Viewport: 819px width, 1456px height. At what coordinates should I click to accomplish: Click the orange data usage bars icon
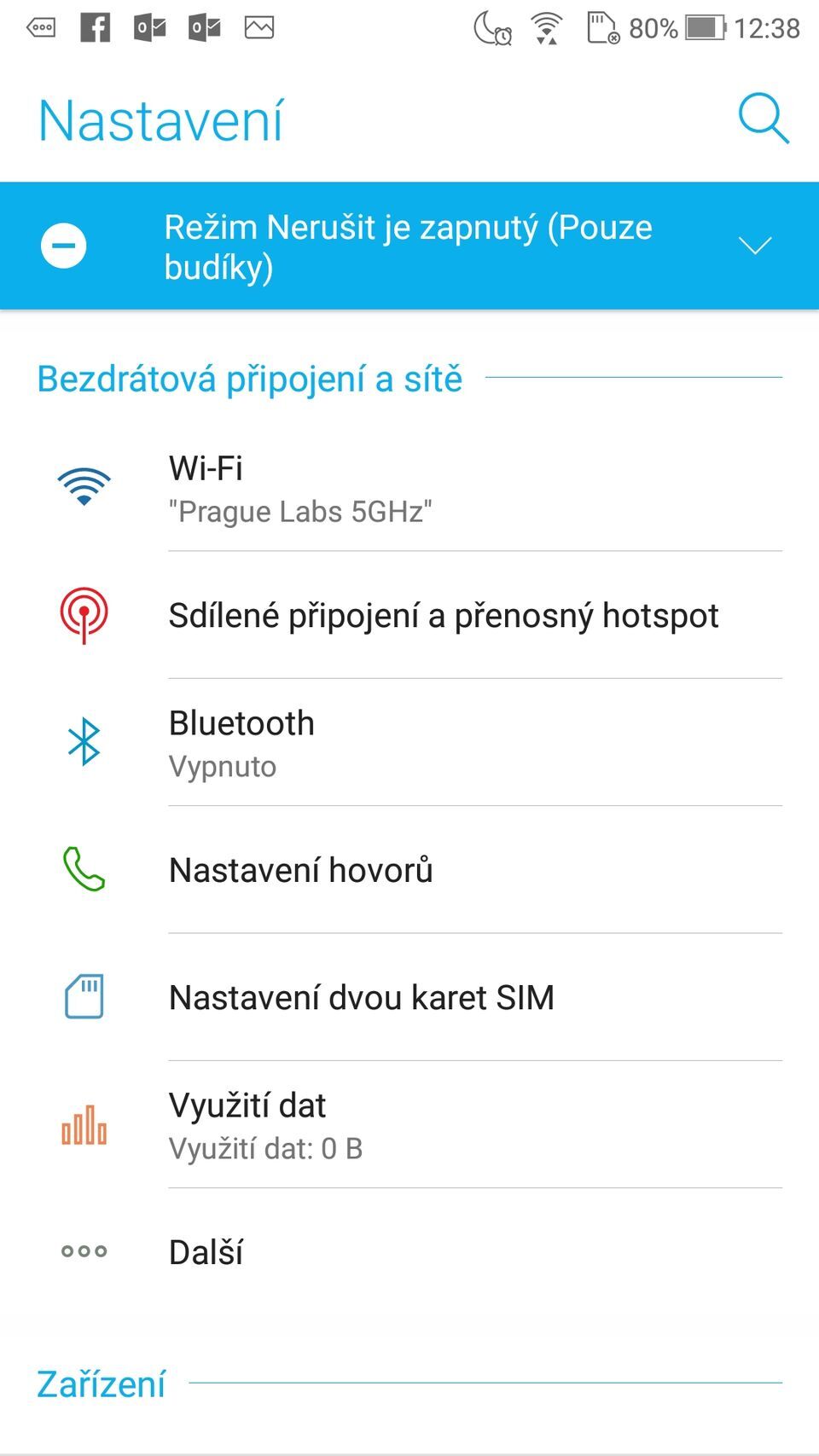click(83, 1126)
